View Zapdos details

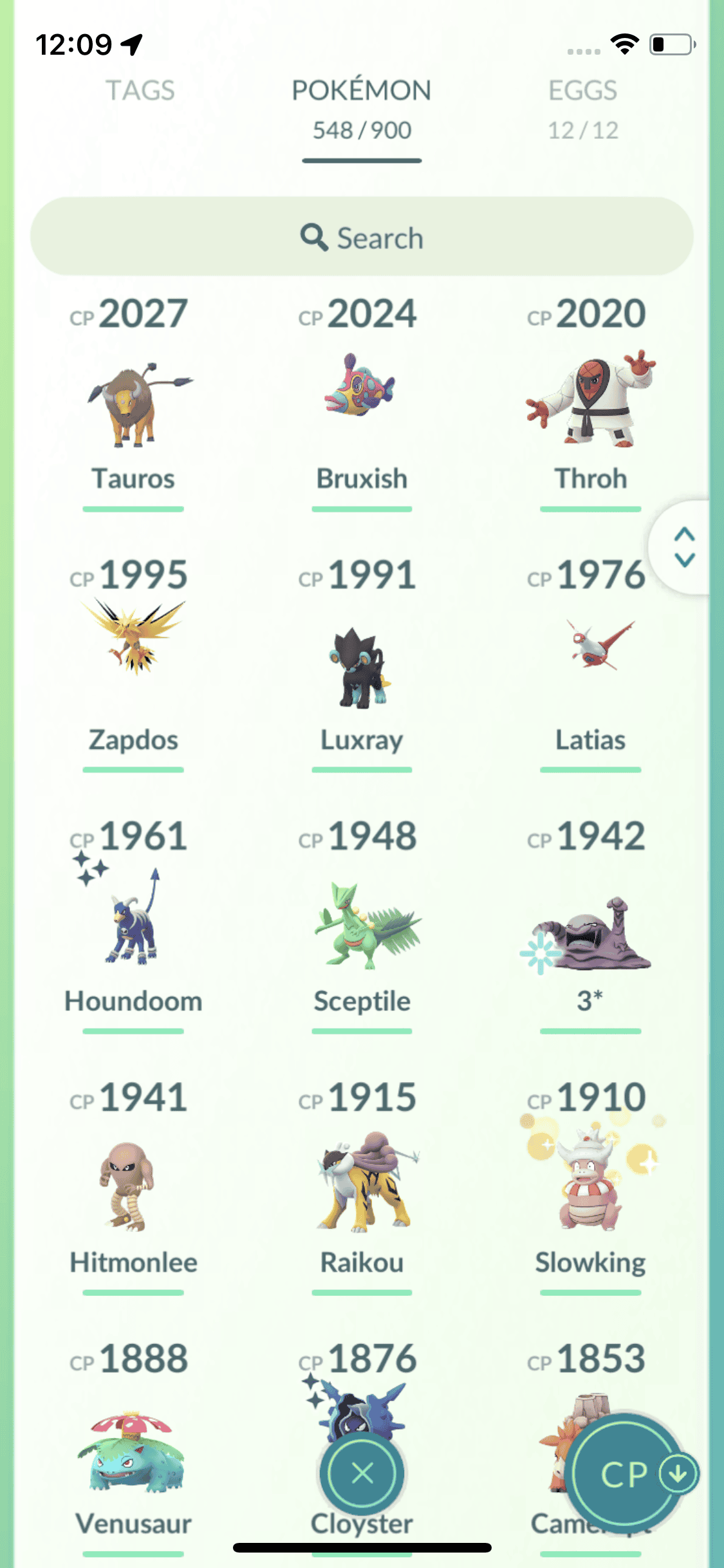click(x=133, y=663)
